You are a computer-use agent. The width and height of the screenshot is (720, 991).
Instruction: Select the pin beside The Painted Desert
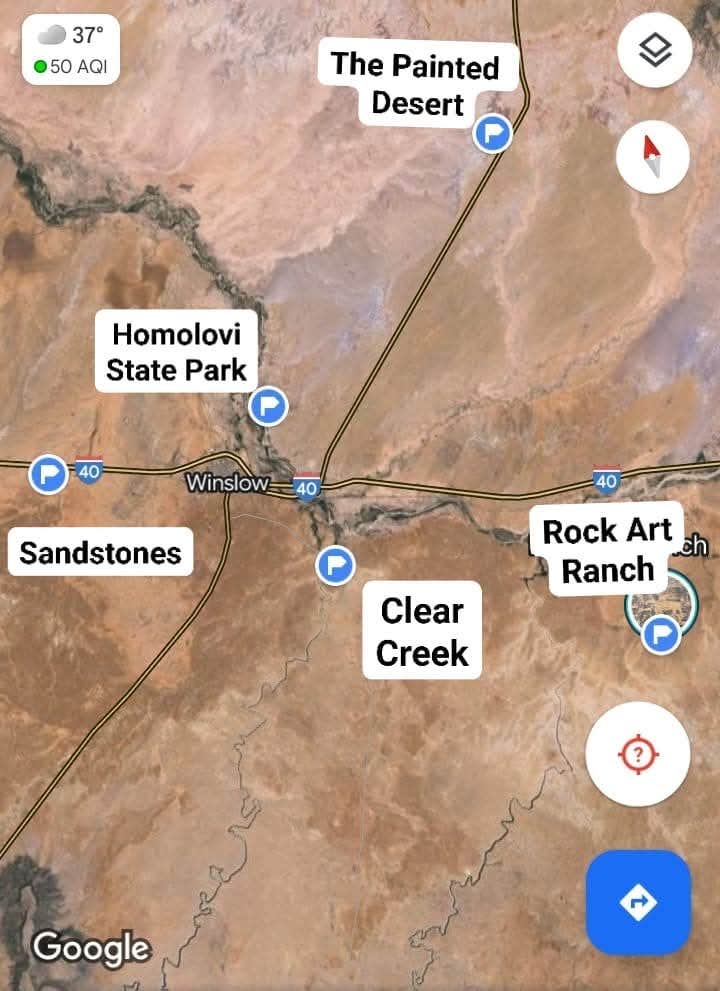492,132
